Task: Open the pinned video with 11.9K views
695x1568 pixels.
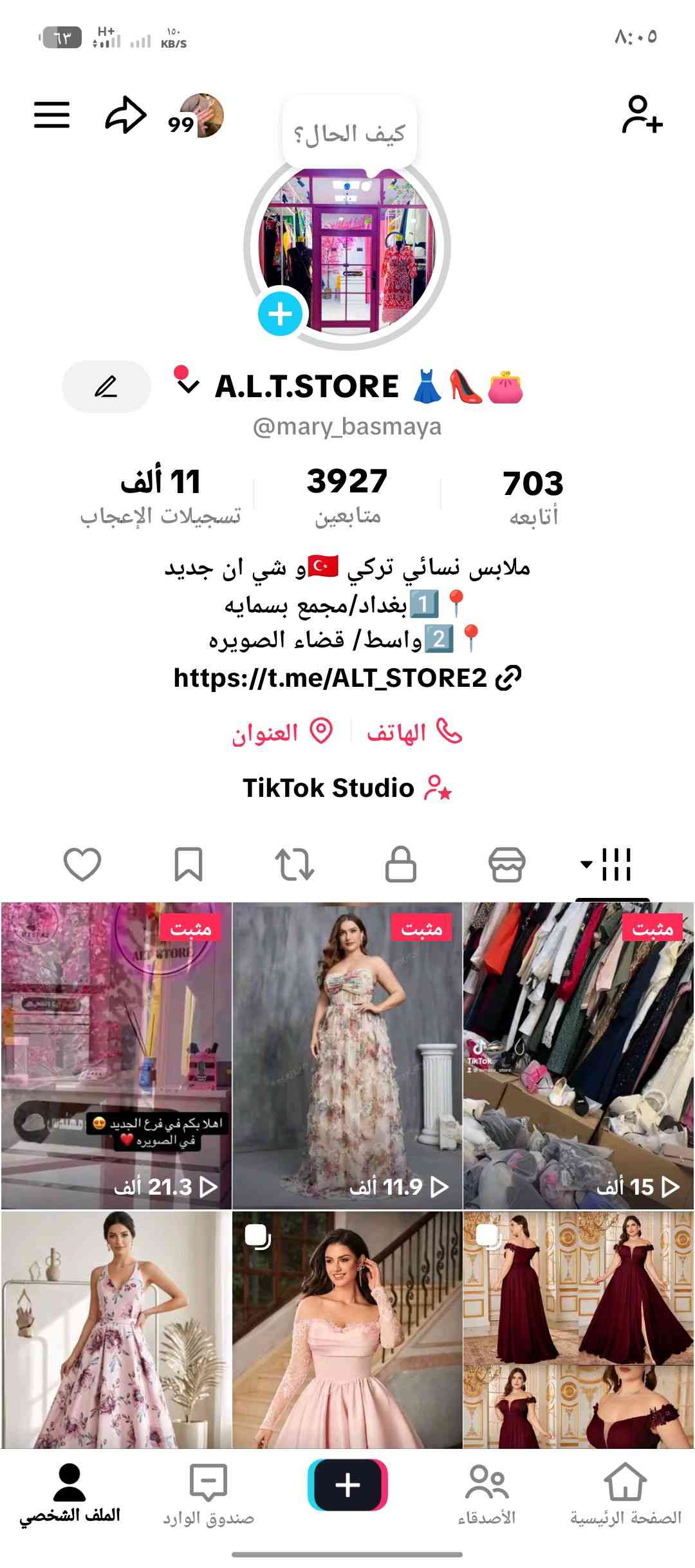Action: [347, 1056]
